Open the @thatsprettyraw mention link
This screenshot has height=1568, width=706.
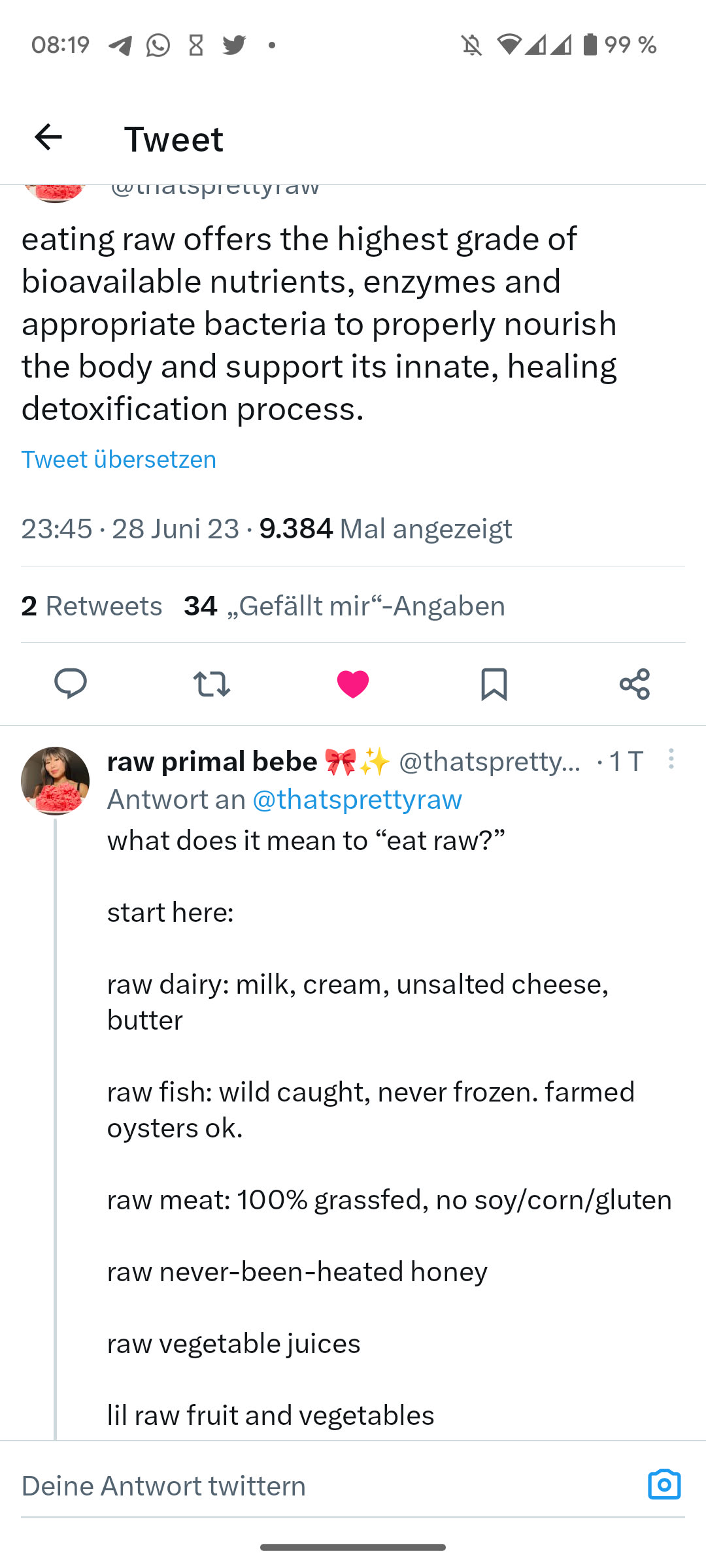pyautogui.click(x=357, y=799)
